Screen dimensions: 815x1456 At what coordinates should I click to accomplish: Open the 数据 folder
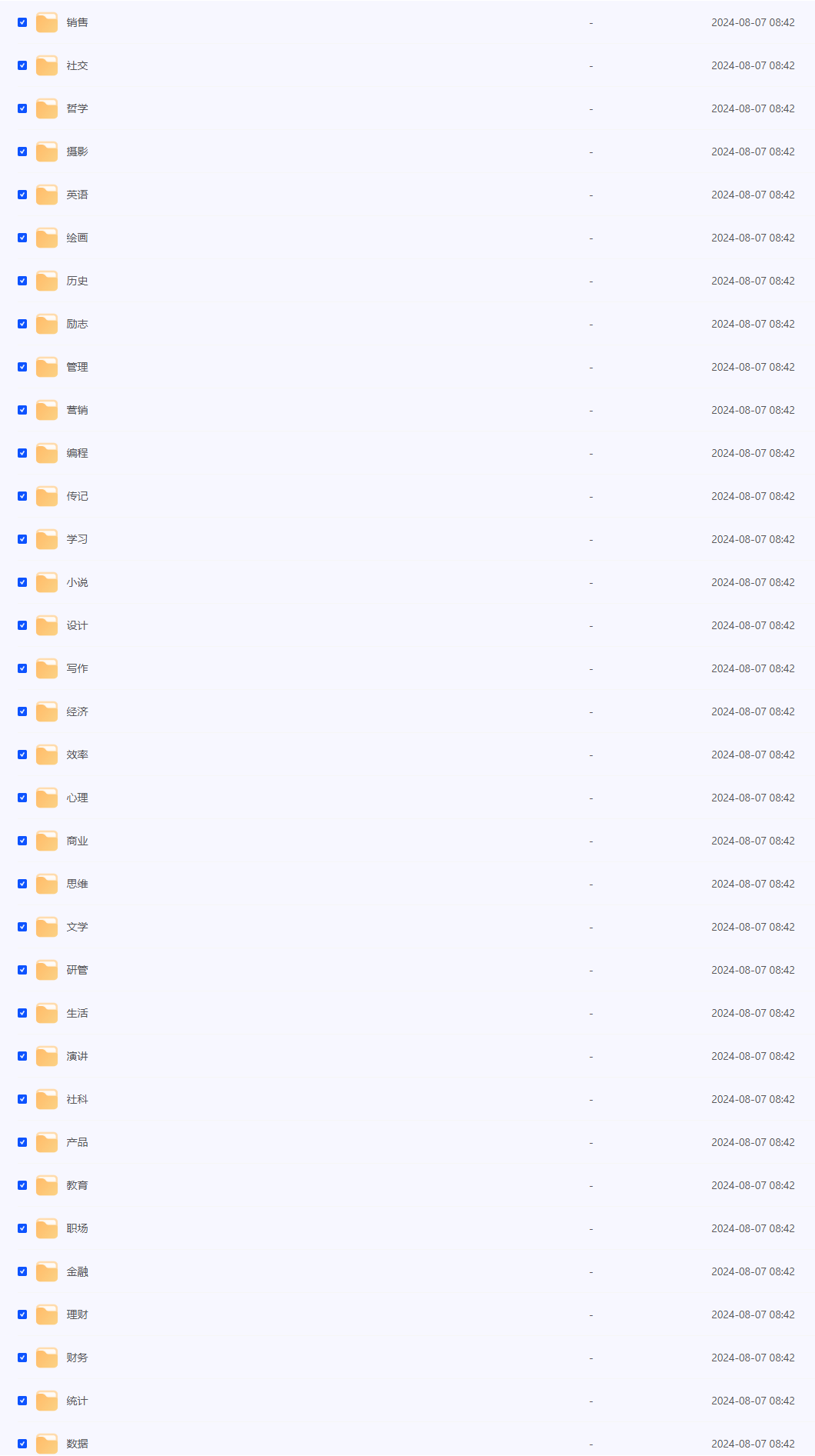pos(77,1444)
